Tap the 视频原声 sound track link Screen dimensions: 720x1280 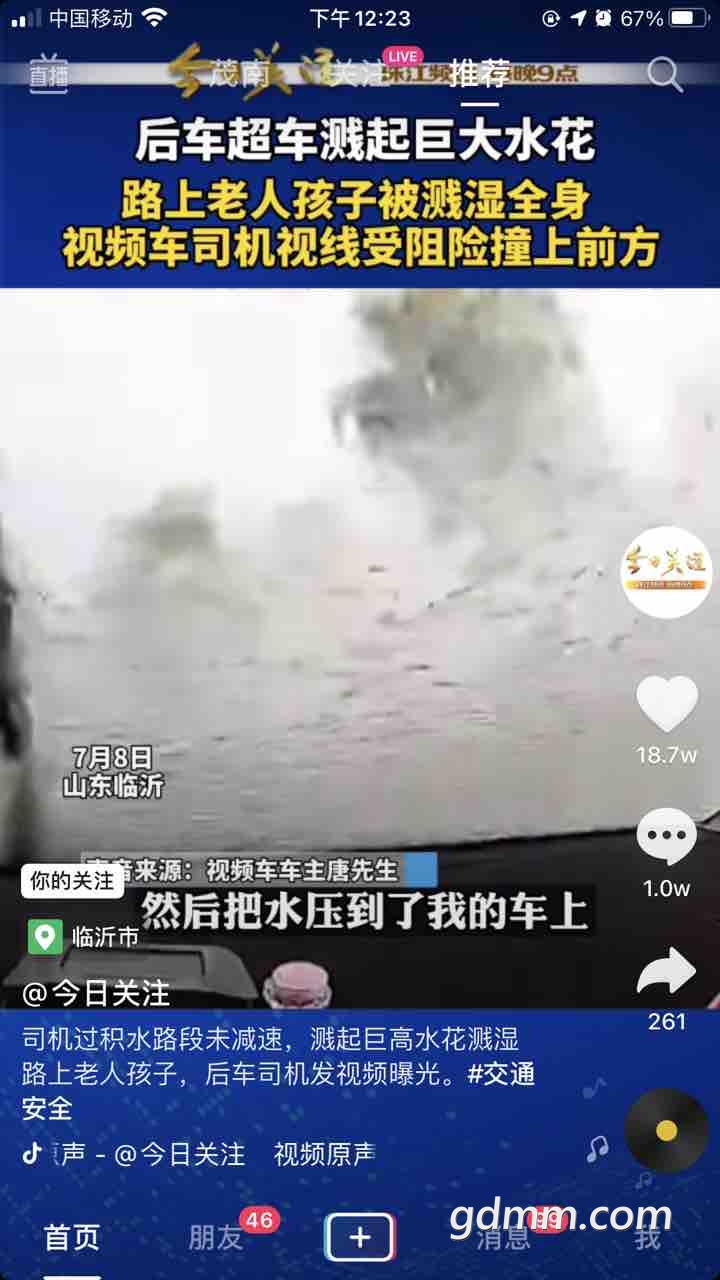click(x=324, y=1154)
